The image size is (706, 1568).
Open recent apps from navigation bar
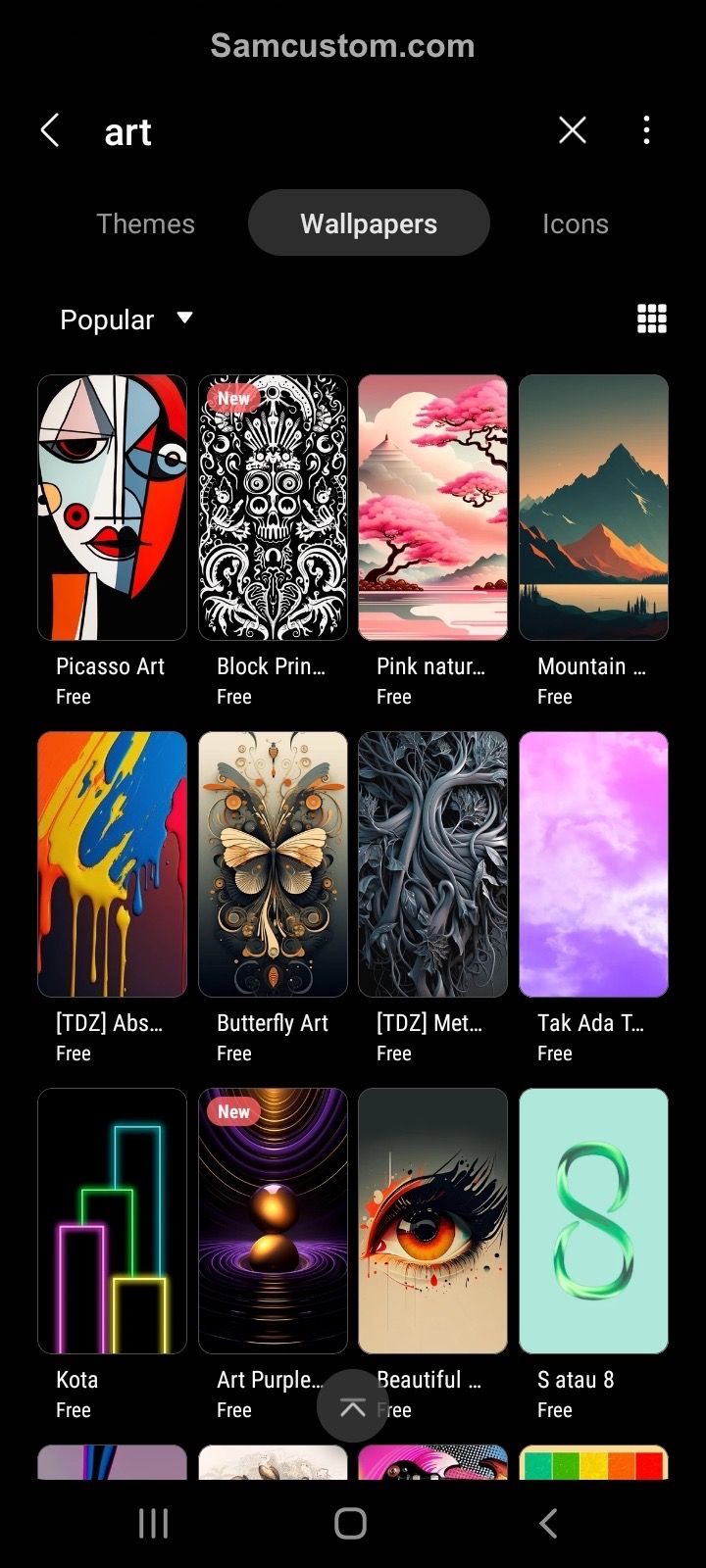[x=153, y=1523]
